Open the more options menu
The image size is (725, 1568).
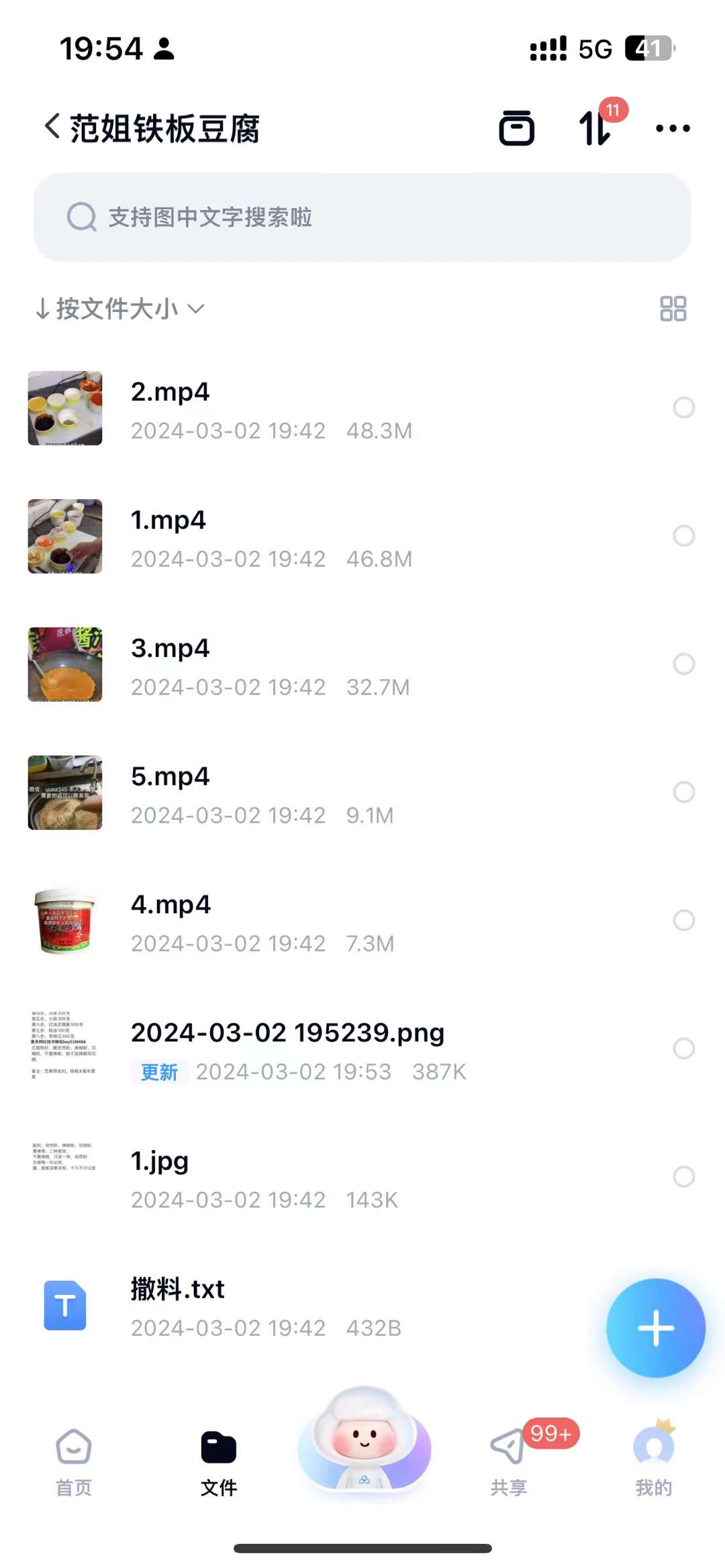point(673,127)
